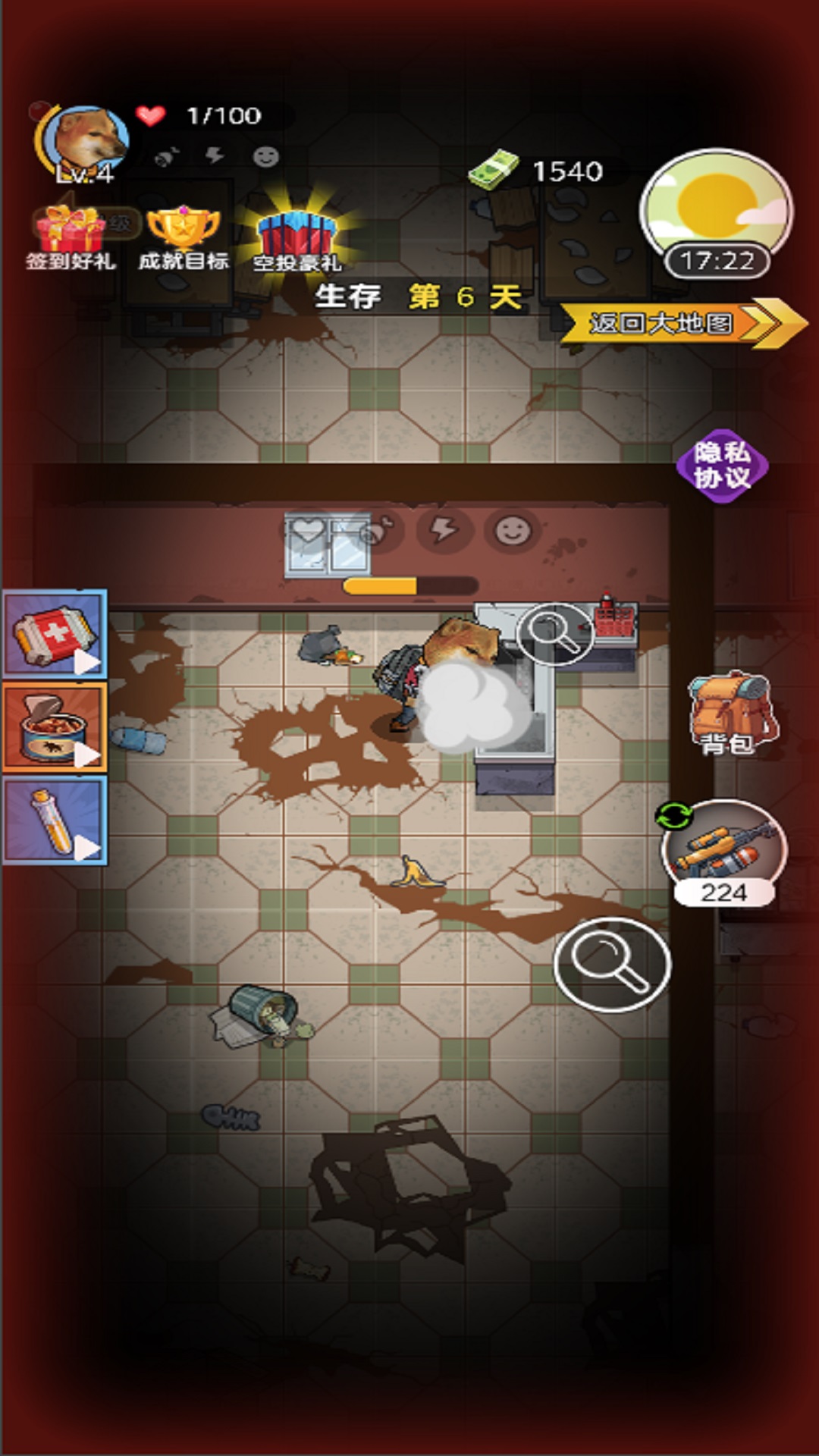Use the canned food item
Image resolution: width=819 pixels, height=1456 pixels.
coord(55,726)
